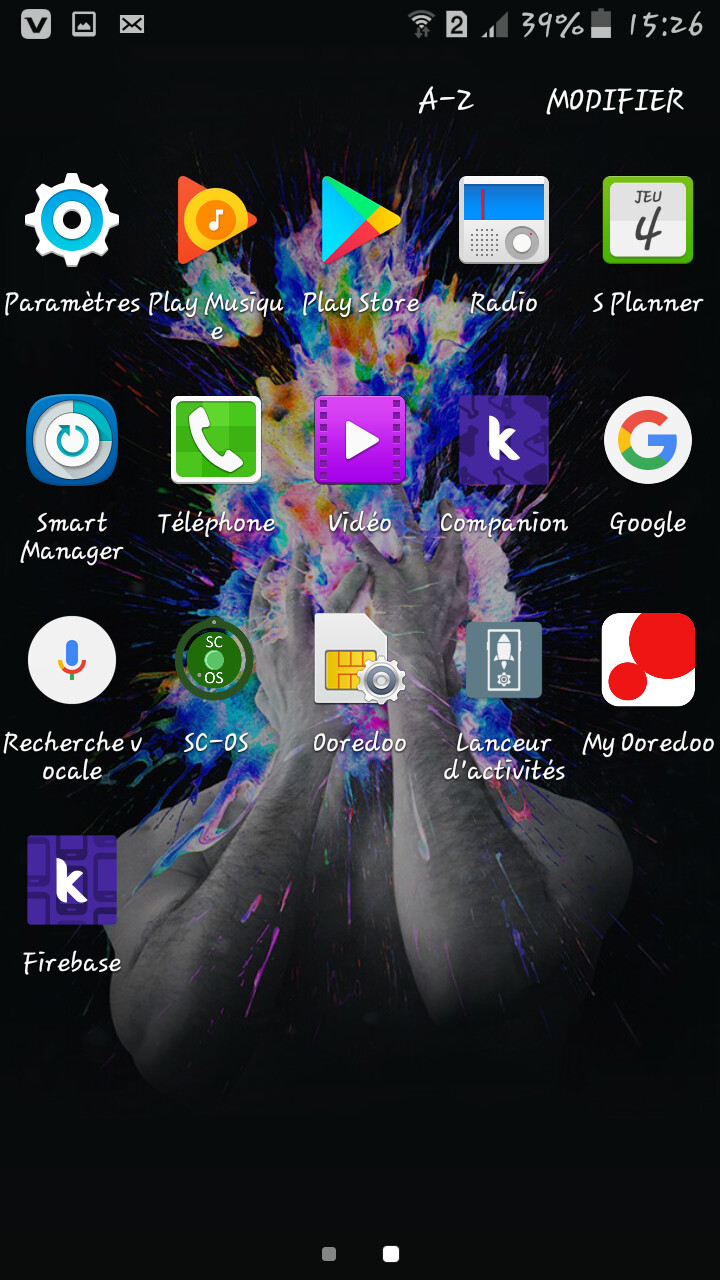Viewport: 720px width, 1280px height.
Task: Launch the Téléphone dialer
Action: click(x=216, y=440)
